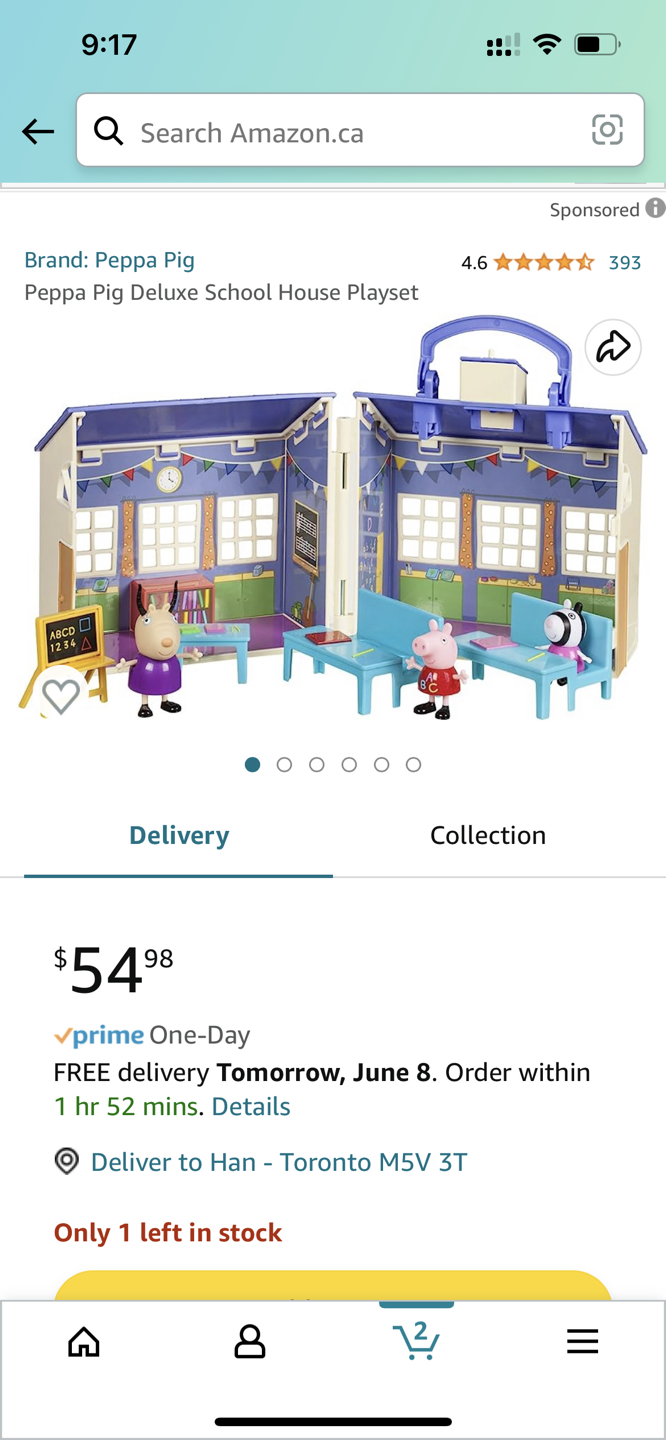The width and height of the screenshot is (666, 1440).
Task: View the 393 customer ratings
Action: click(x=624, y=263)
